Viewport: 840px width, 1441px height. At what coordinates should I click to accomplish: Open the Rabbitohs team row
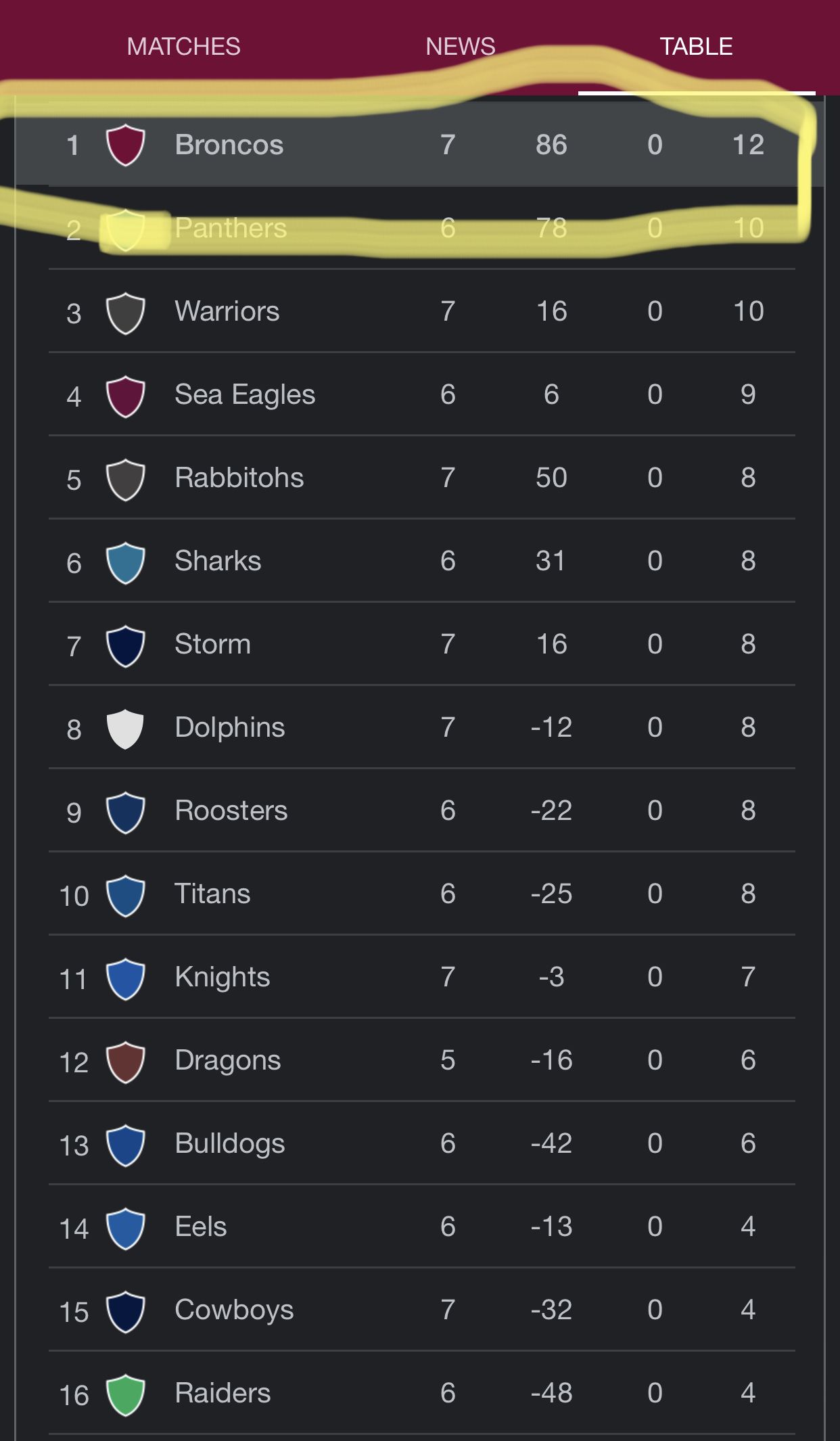(419, 478)
